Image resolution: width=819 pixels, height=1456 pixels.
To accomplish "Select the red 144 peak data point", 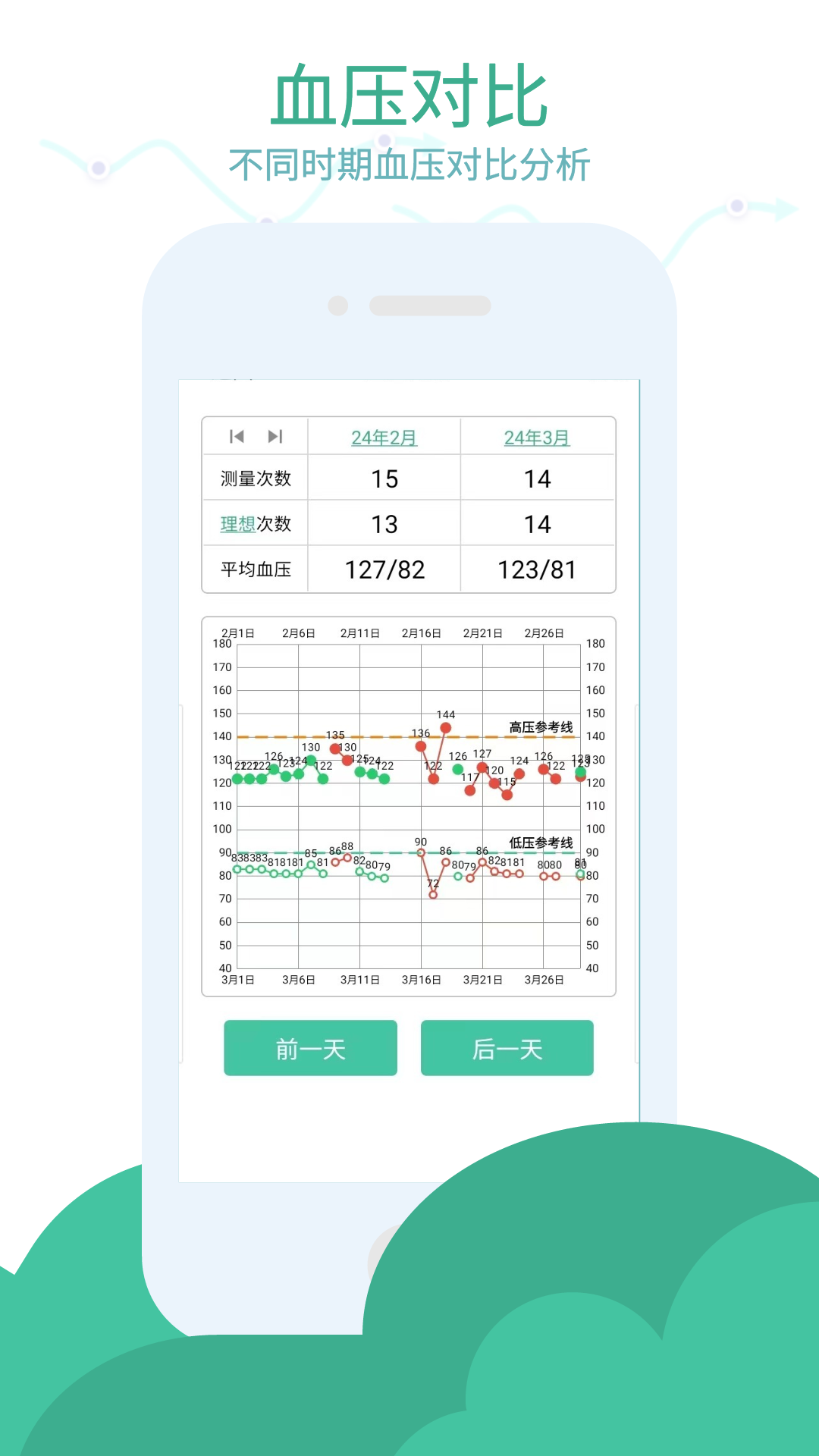I will pos(445,727).
